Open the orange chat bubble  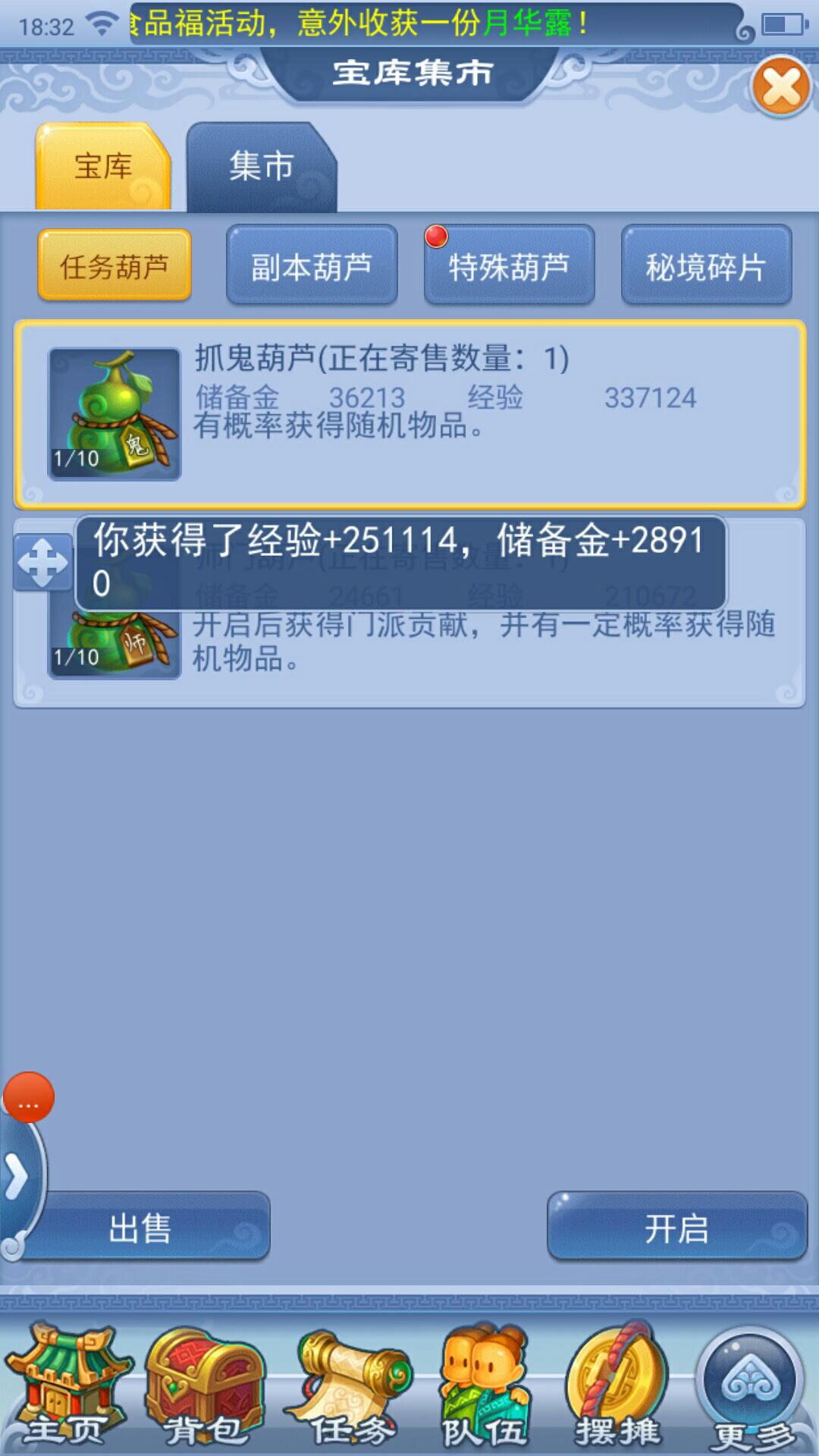pos(29,1097)
